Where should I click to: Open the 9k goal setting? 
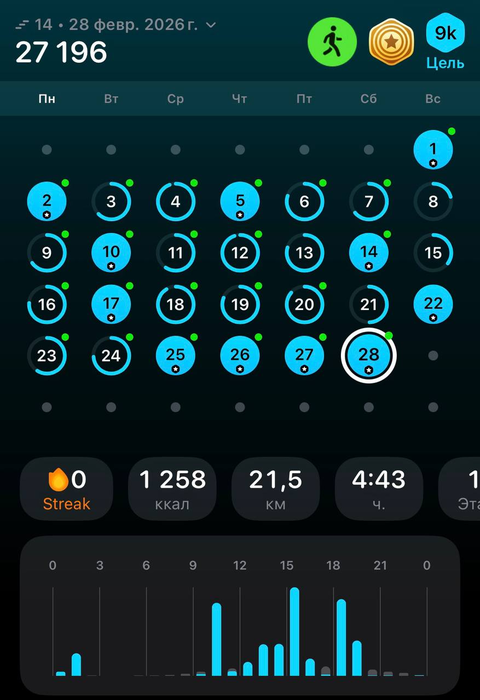(x=445, y=42)
